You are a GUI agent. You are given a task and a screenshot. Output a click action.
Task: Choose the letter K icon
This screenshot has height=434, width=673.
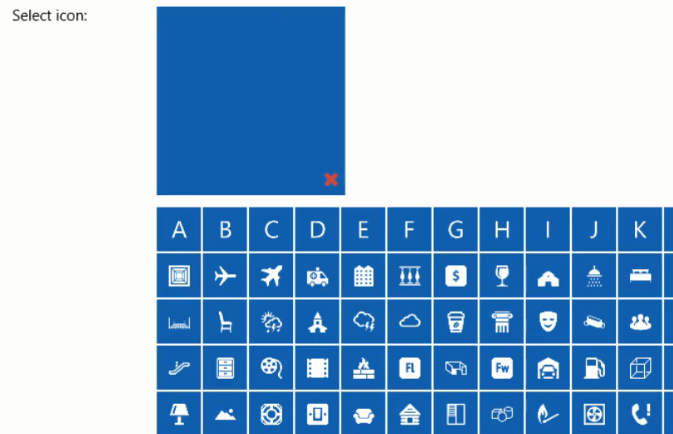[640, 230]
